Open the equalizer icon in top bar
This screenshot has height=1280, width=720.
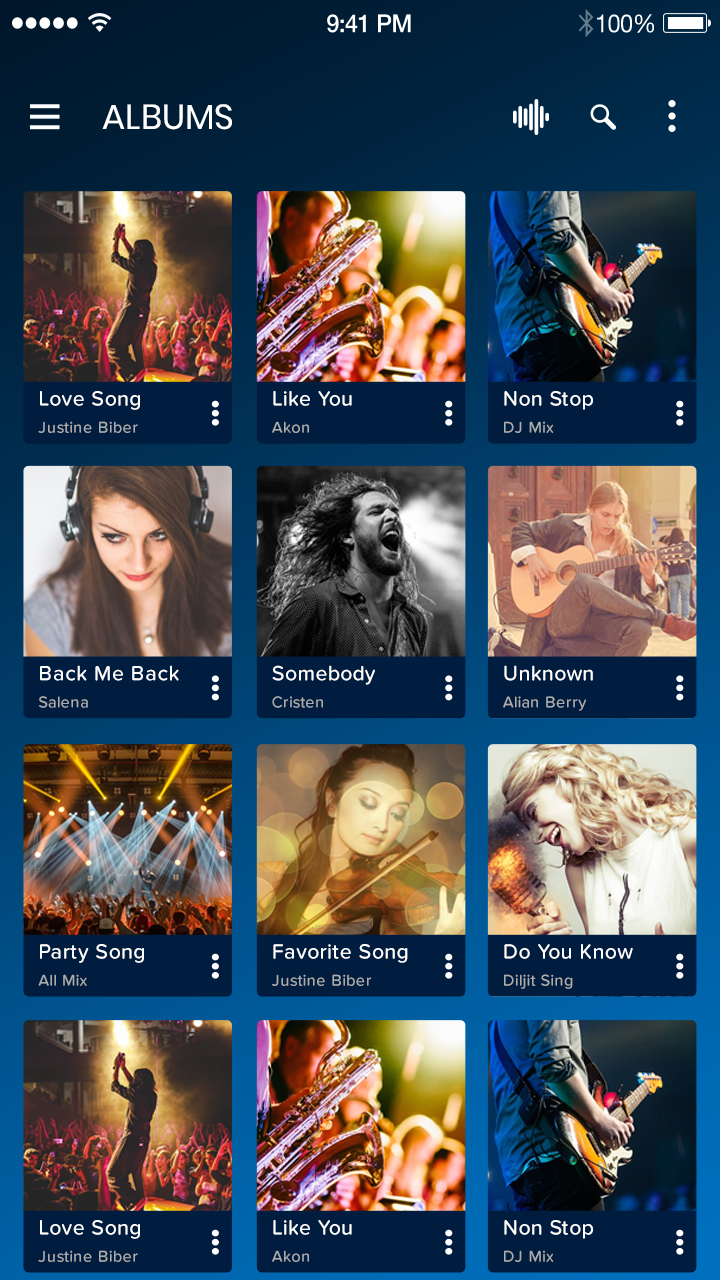[x=531, y=117]
